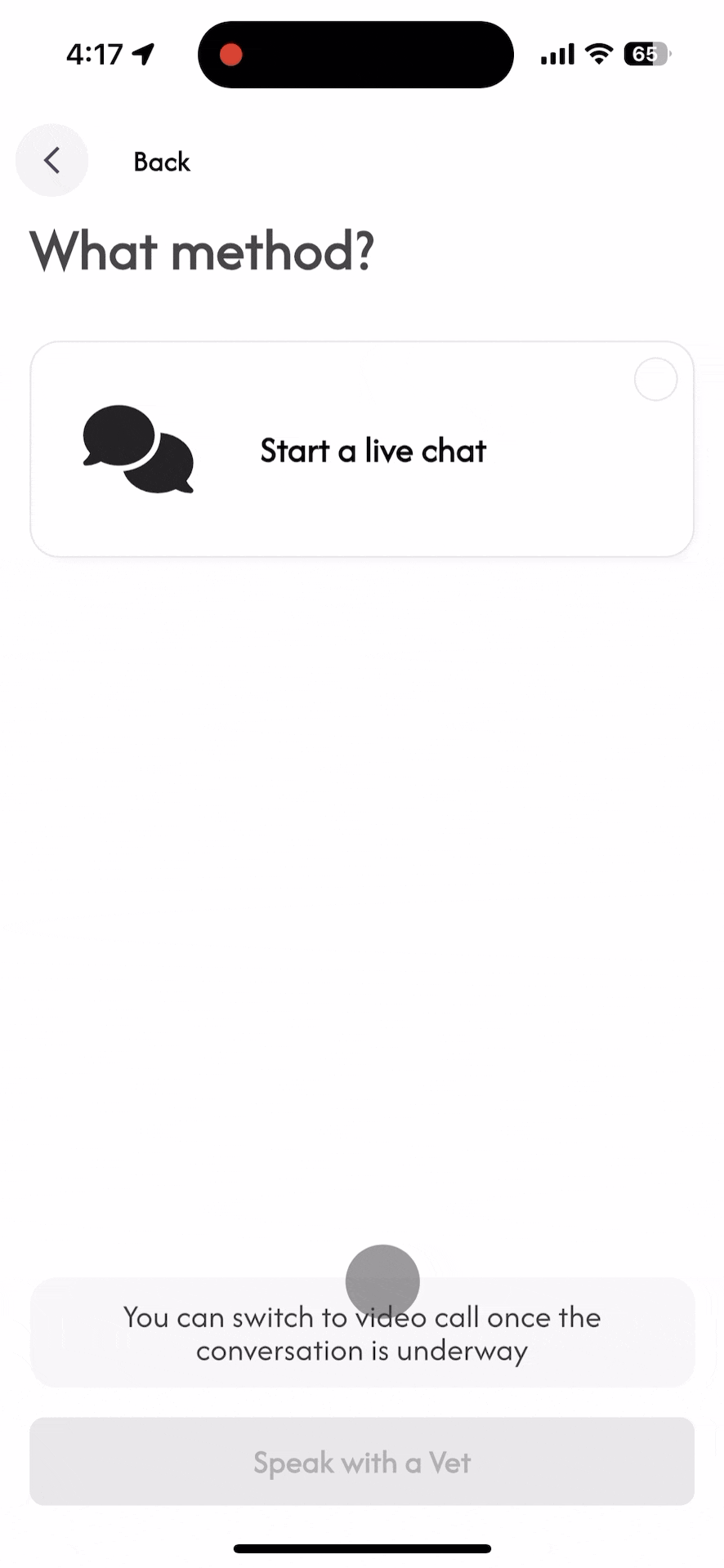This screenshot has height=1568, width=724.
Task: Open the video call info banner
Action: pyautogui.click(x=362, y=1333)
